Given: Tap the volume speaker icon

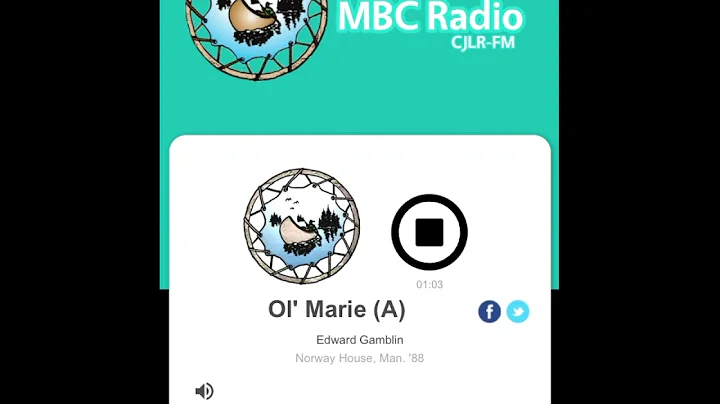Looking at the screenshot, I should coord(204,391).
